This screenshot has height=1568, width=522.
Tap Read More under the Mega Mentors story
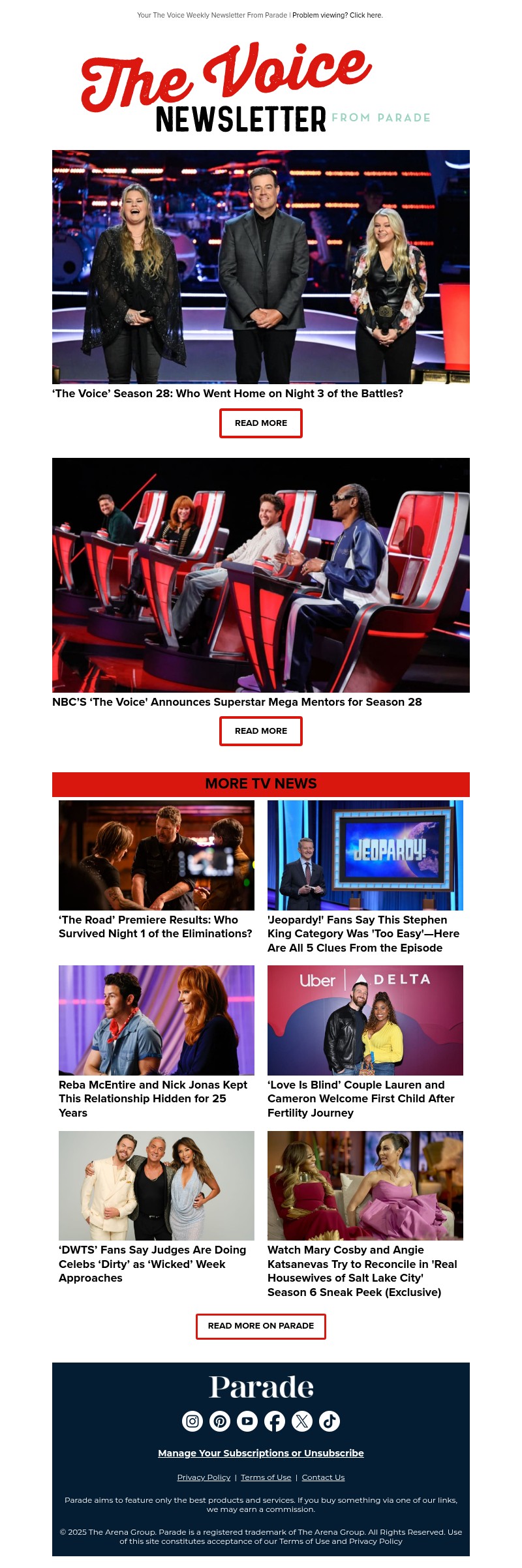[x=260, y=731]
